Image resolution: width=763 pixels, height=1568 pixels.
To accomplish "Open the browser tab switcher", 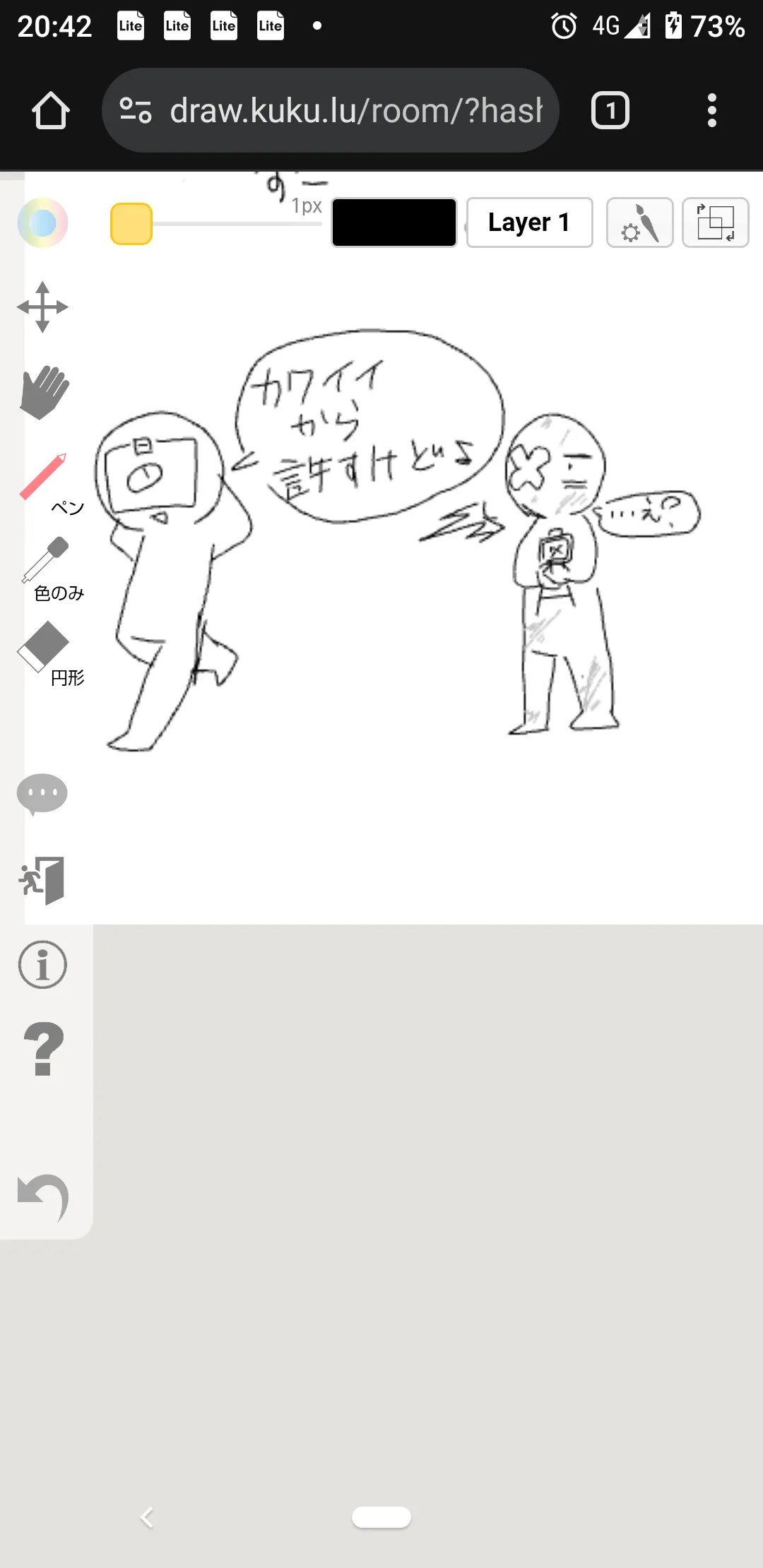I will tap(610, 110).
